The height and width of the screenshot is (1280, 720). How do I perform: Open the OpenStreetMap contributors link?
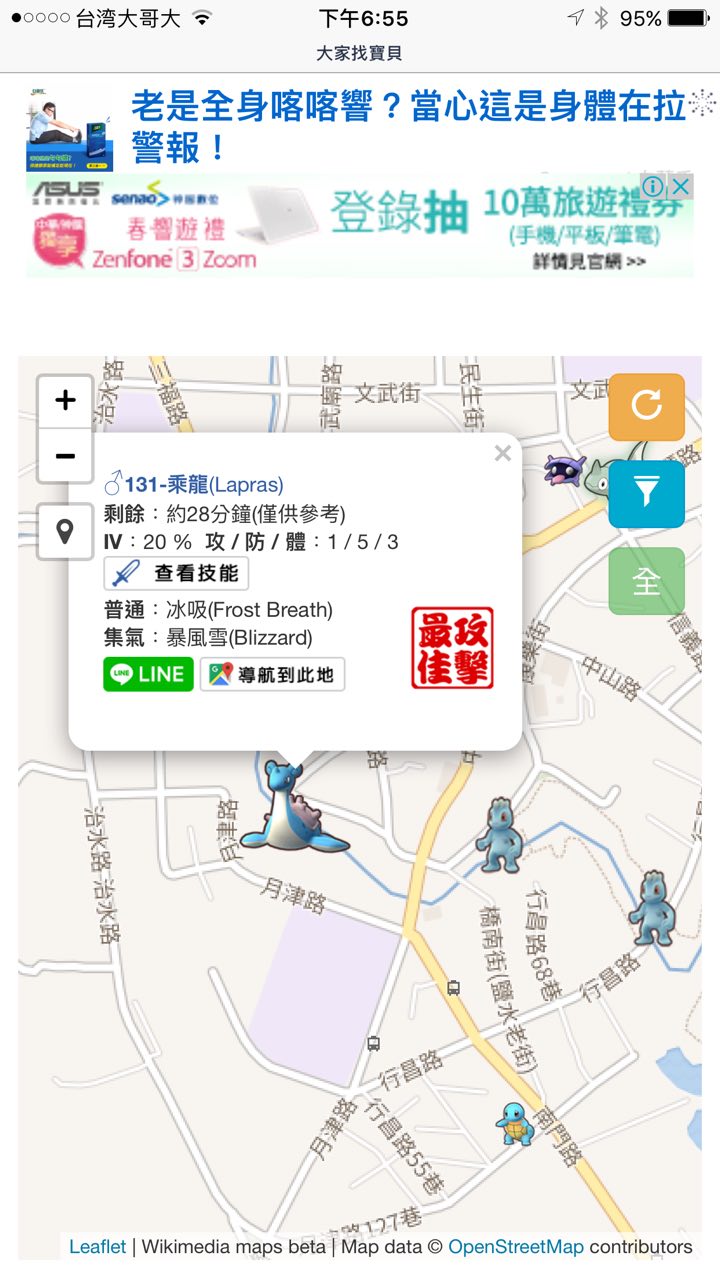pos(515,1247)
